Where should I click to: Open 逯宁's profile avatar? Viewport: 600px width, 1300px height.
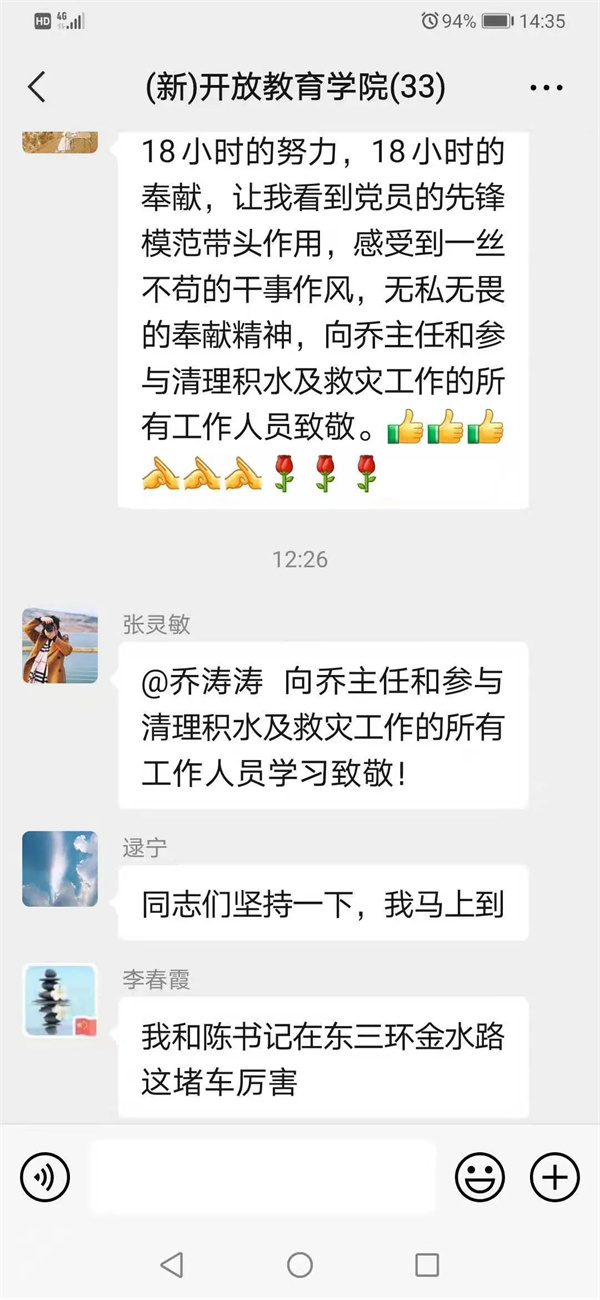coord(60,868)
